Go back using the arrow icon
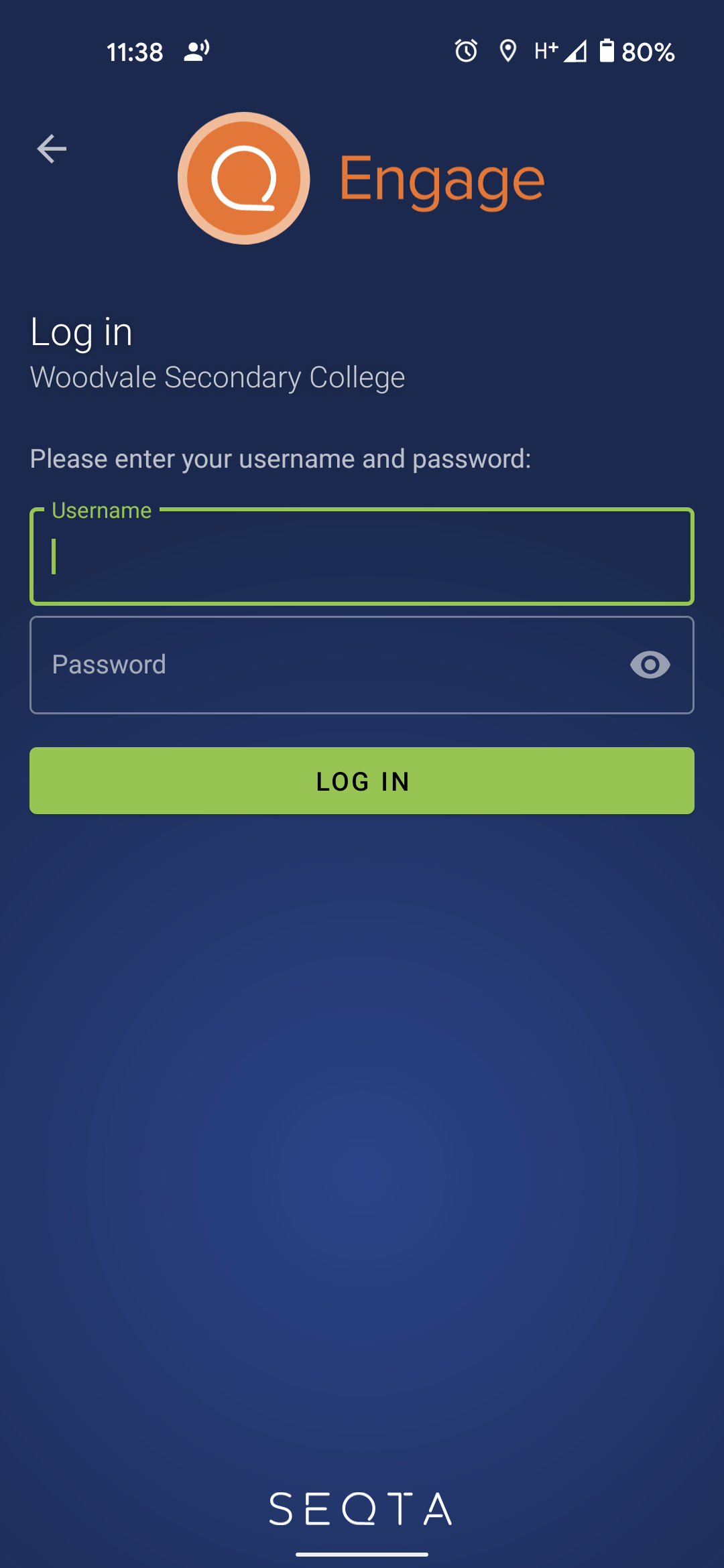724x1568 pixels. click(x=52, y=149)
